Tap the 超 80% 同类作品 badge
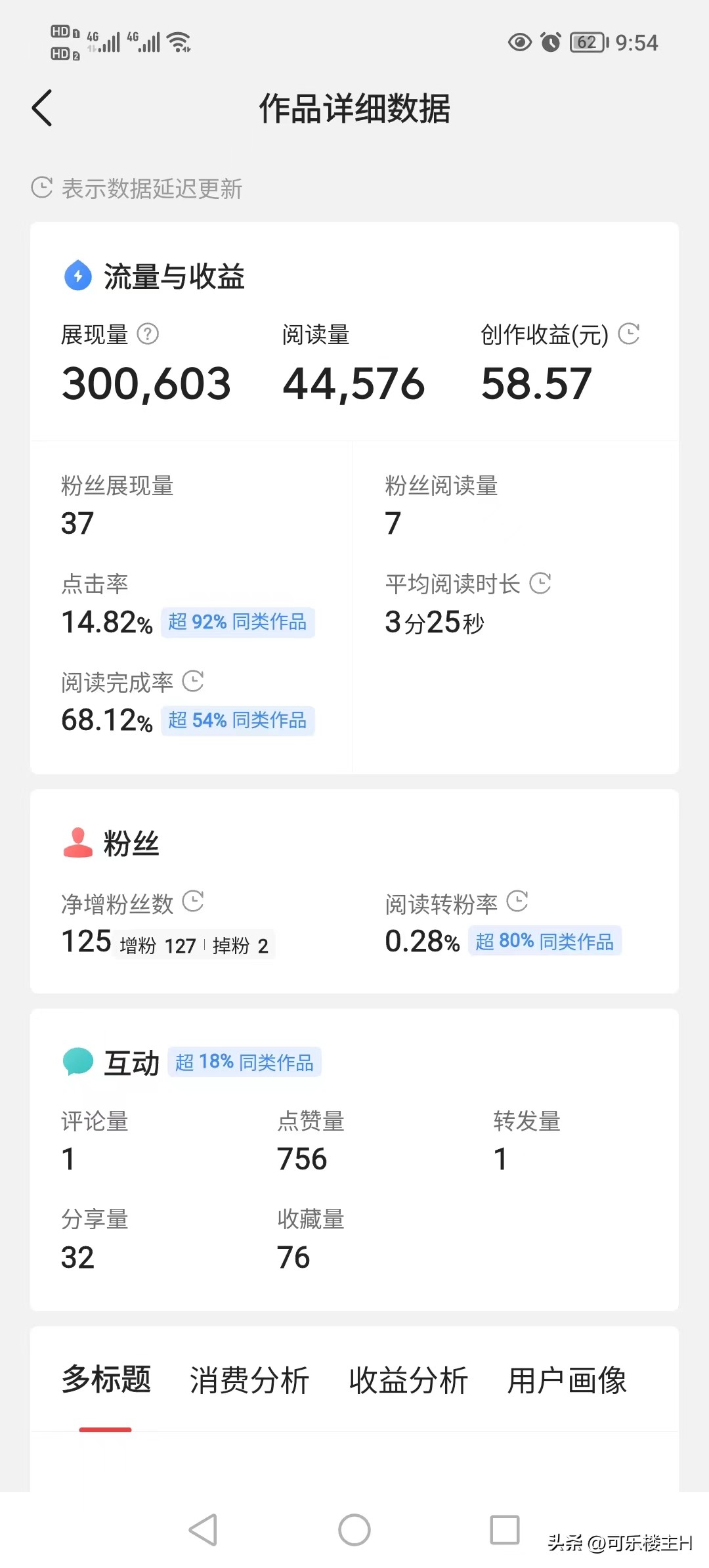 click(x=545, y=941)
